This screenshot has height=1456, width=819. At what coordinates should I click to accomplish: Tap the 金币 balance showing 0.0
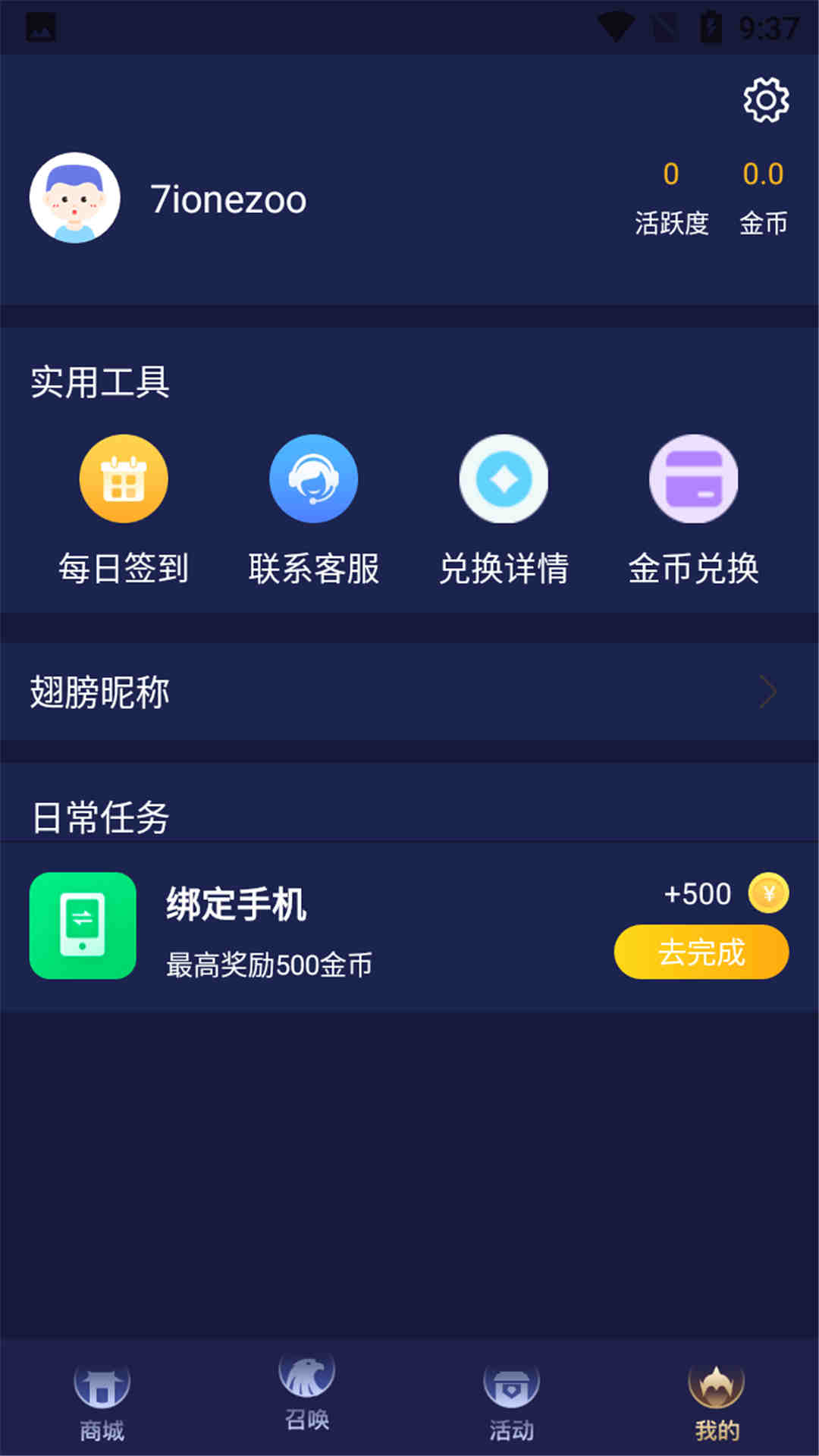pyautogui.click(x=762, y=174)
